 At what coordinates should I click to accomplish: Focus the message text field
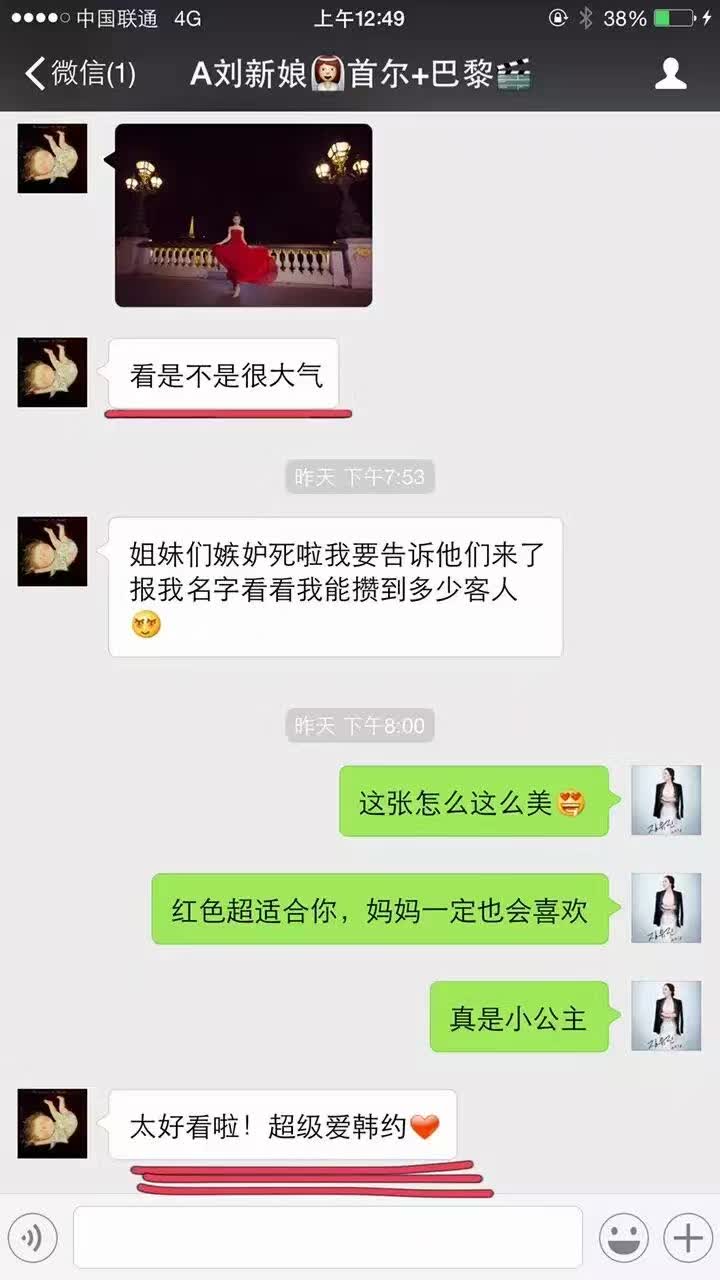pyautogui.click(x=328, y=1238)
